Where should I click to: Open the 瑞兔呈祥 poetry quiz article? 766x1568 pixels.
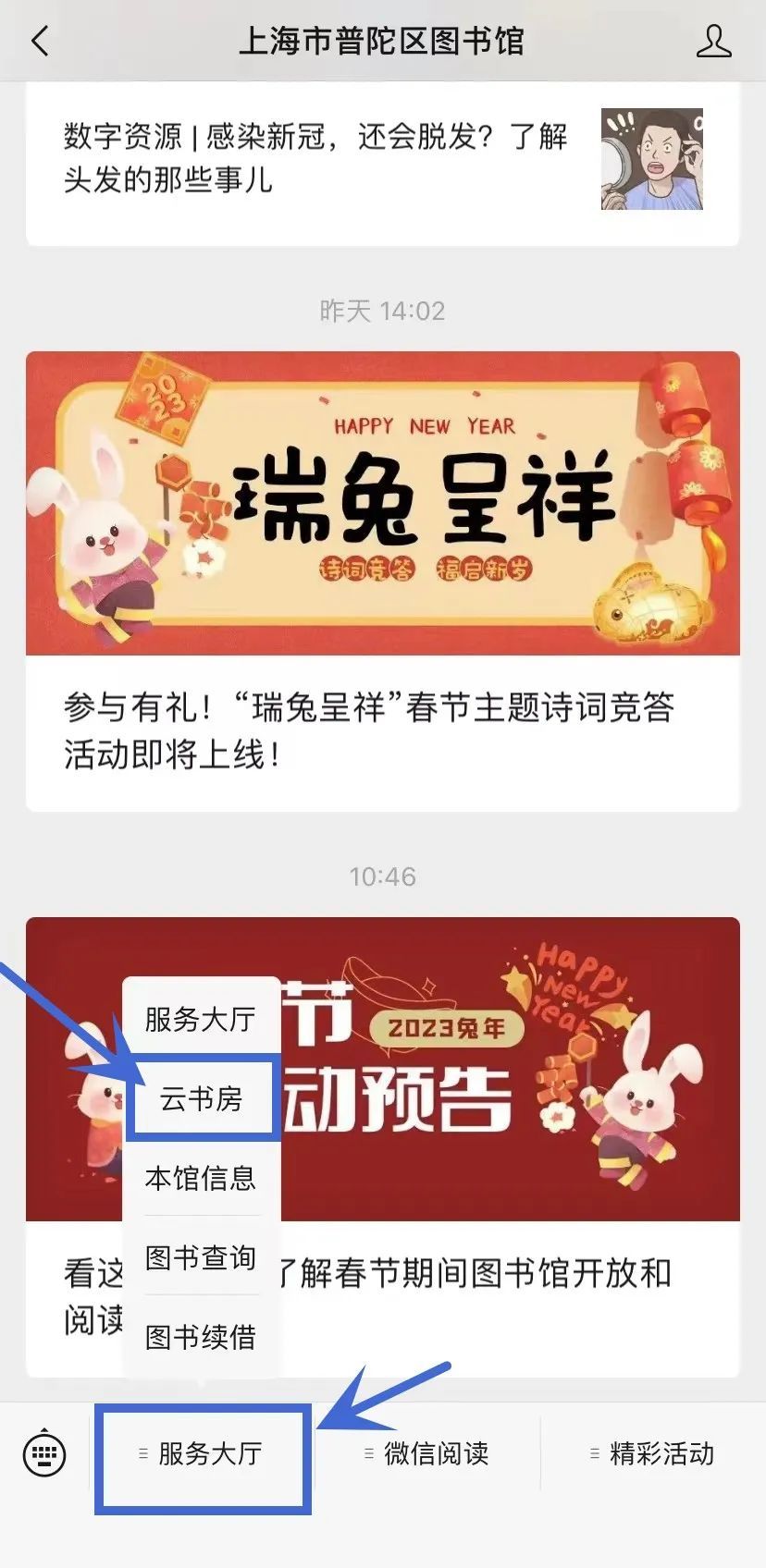[382, 581]
